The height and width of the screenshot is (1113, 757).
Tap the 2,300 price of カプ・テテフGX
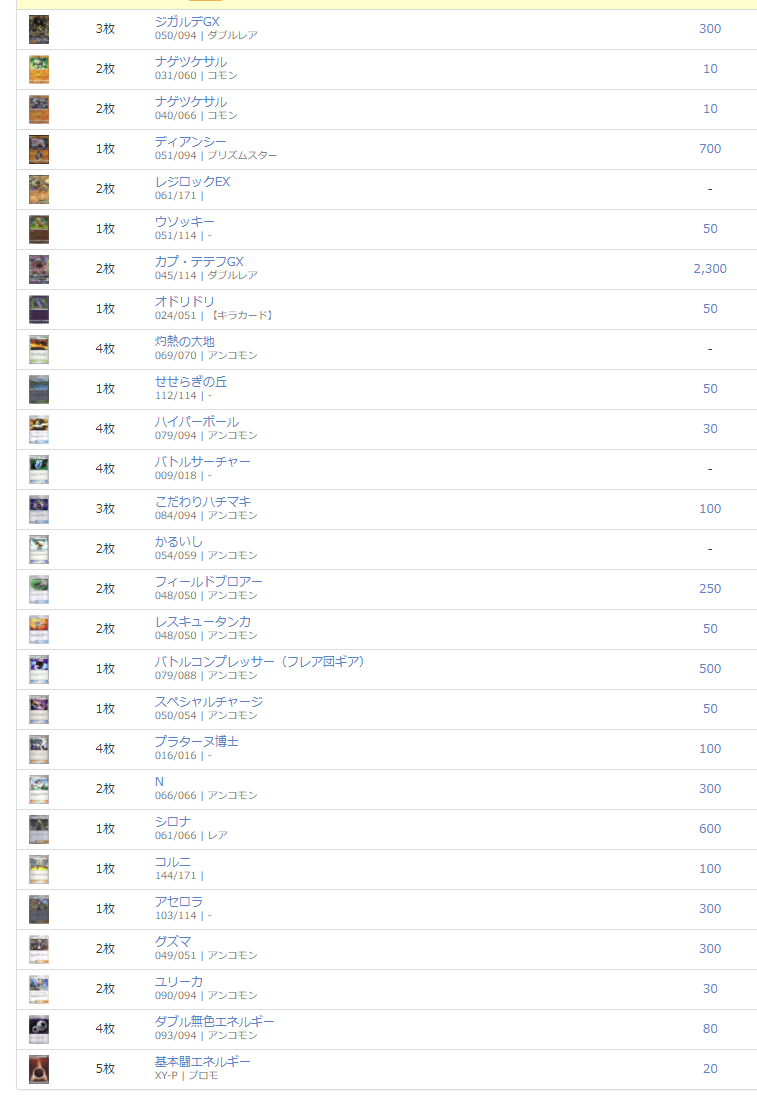click(709, 269)
